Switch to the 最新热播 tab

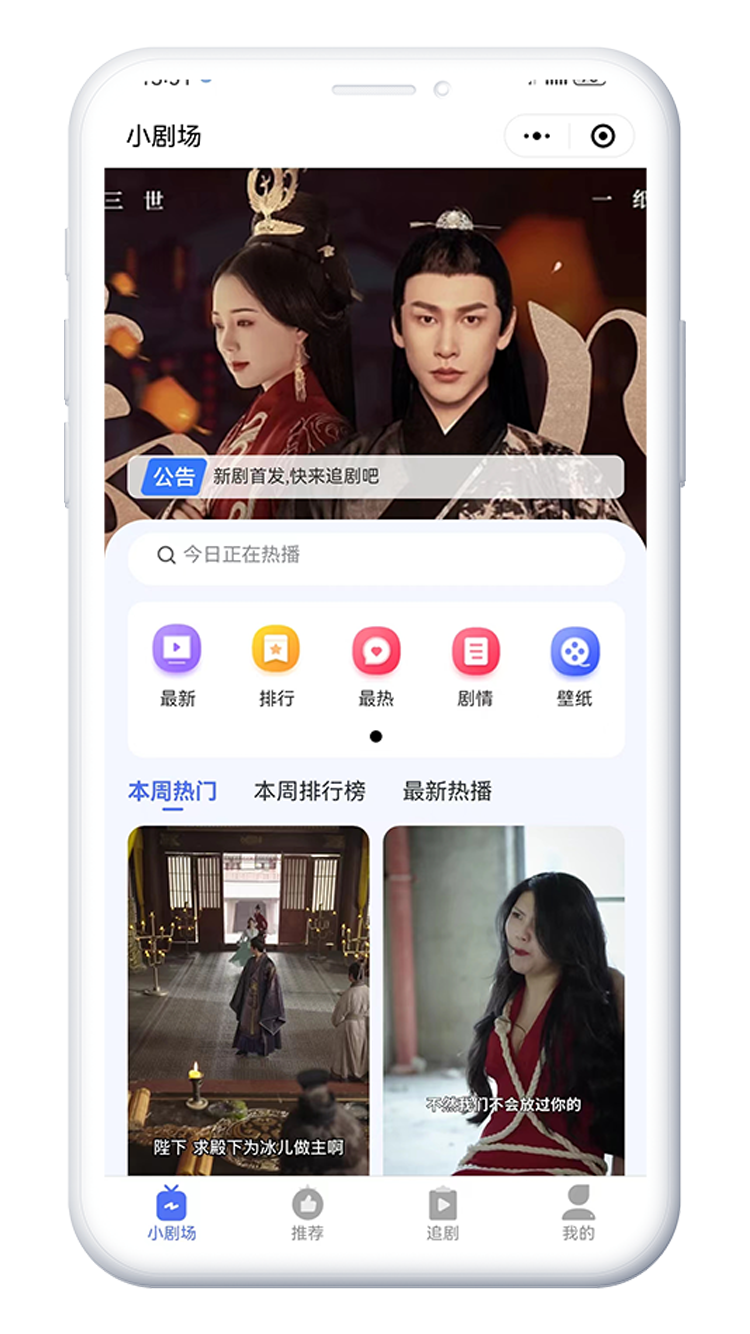(447, 791)
